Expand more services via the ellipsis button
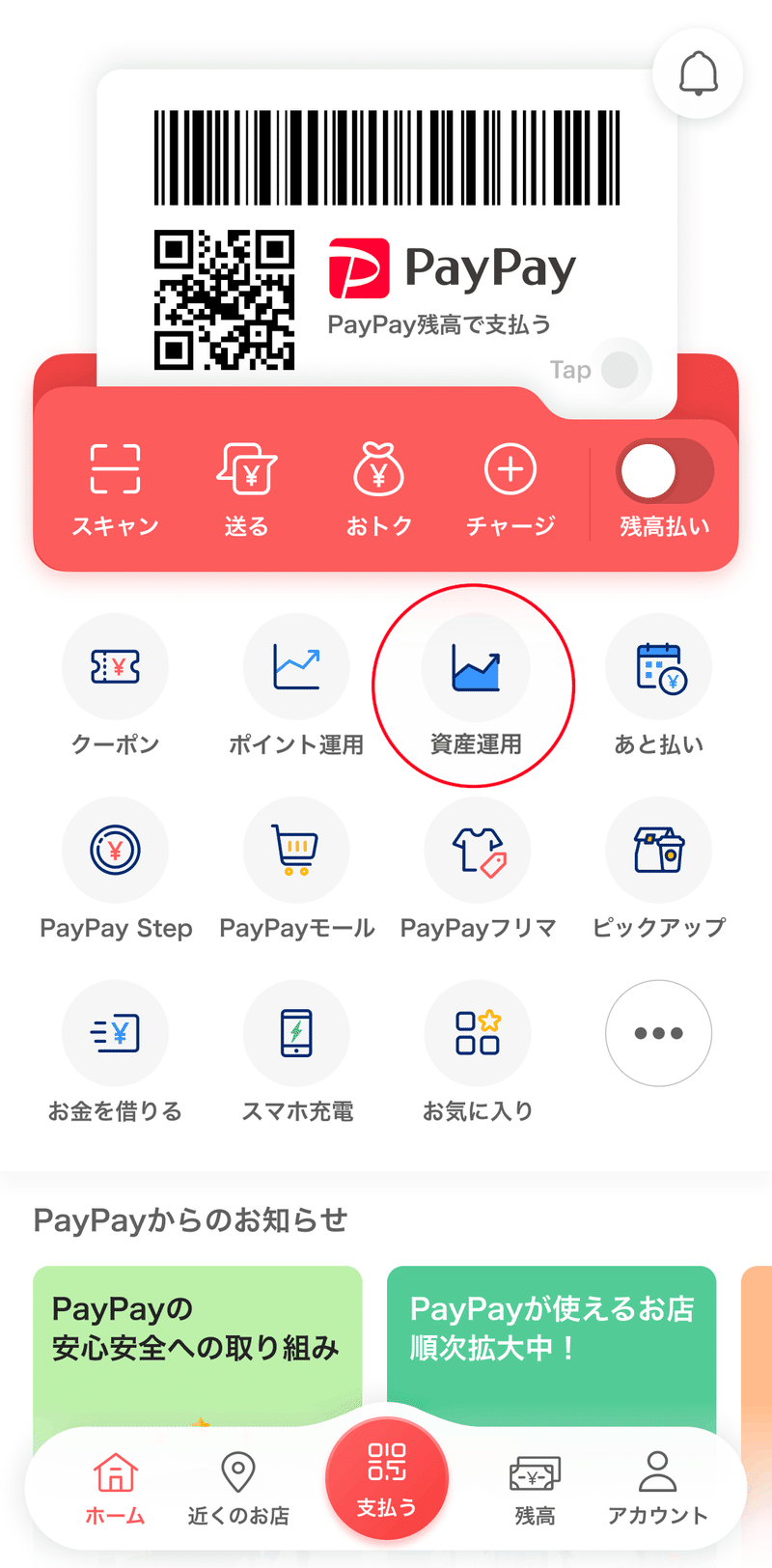The width and height of the screenshot is (772, 1568). tap(658, 1033)
